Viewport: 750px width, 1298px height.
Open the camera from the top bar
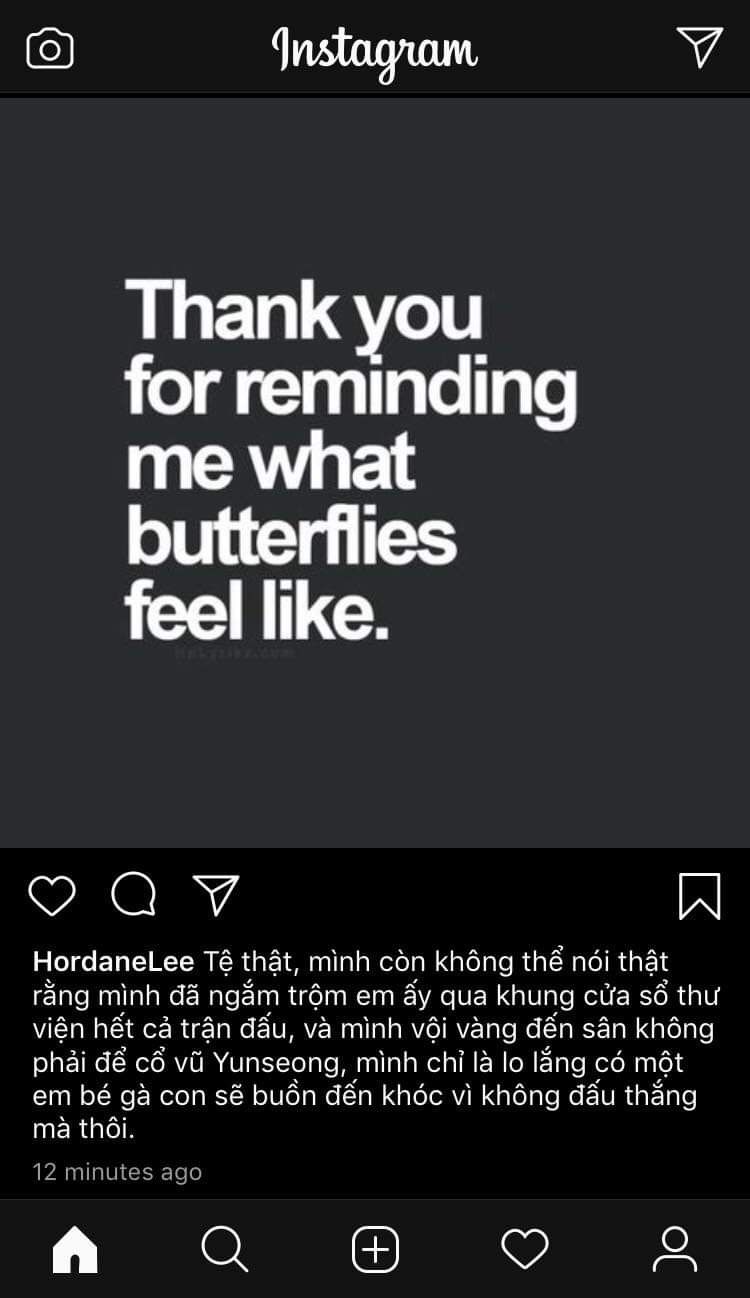(50, 48)
